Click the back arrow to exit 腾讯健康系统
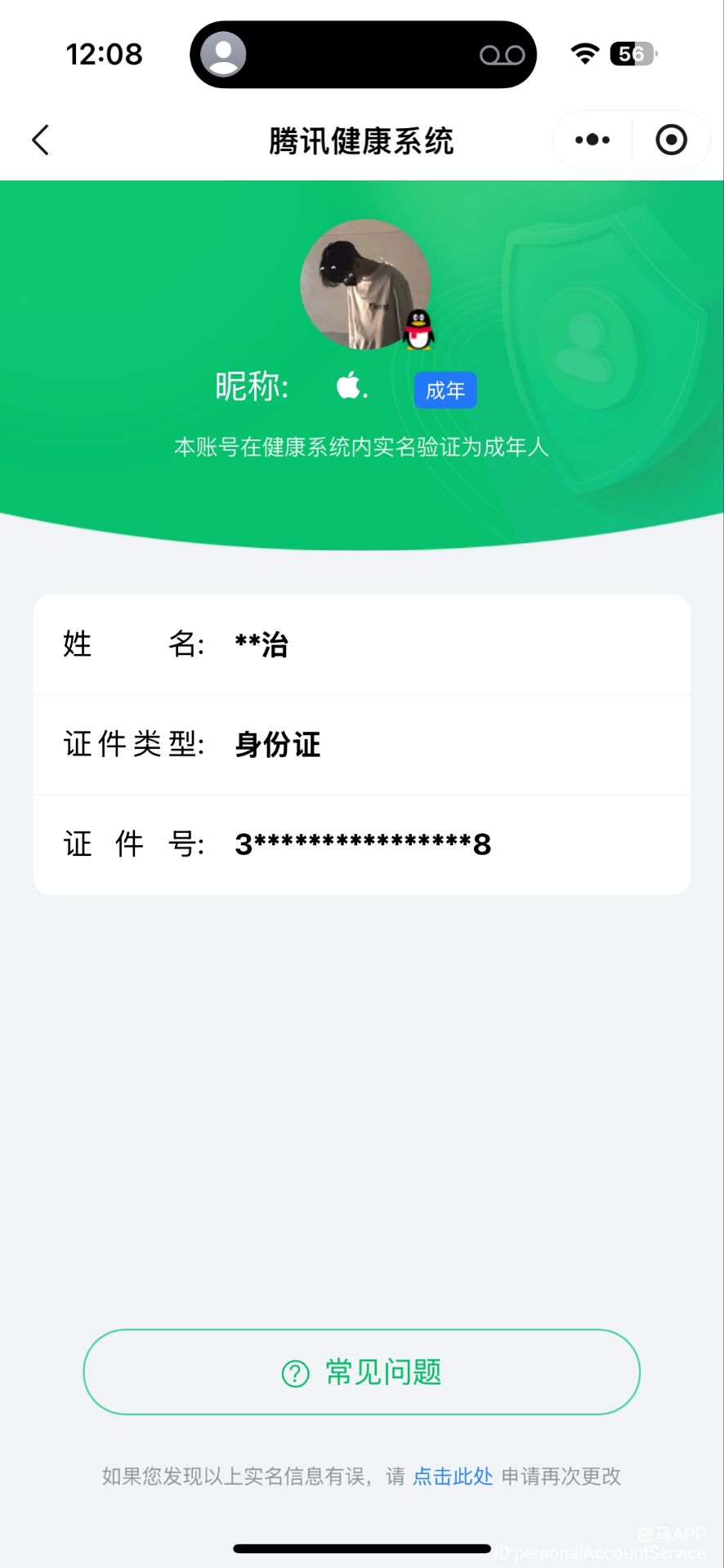The image size is (724, 1568). pos(40,140)
